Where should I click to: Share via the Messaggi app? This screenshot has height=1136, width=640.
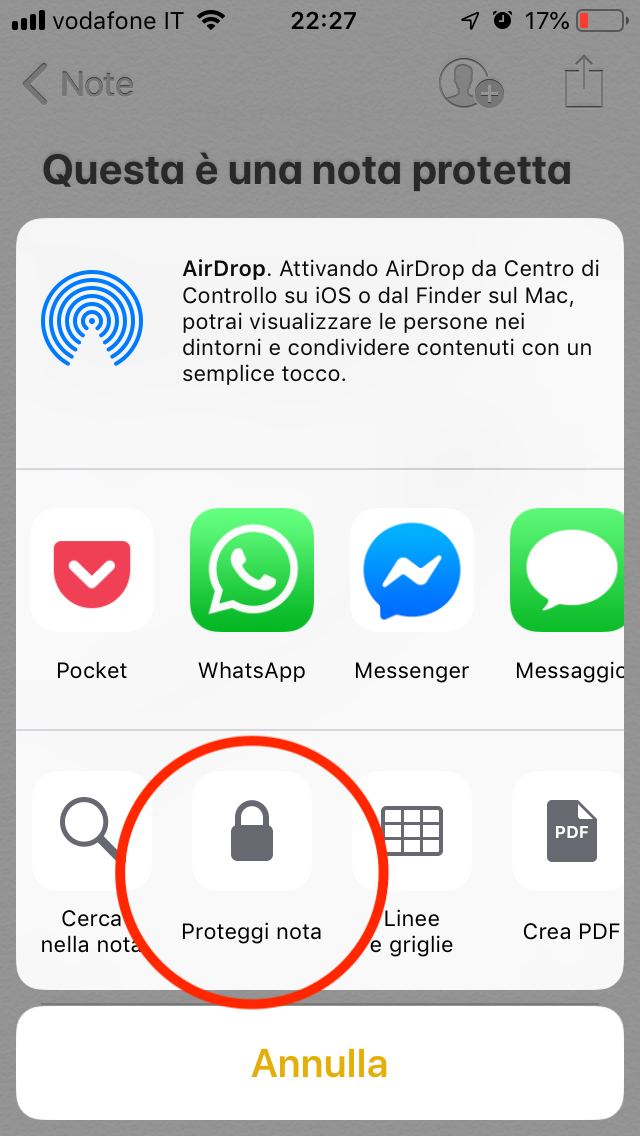coord(570,570)
